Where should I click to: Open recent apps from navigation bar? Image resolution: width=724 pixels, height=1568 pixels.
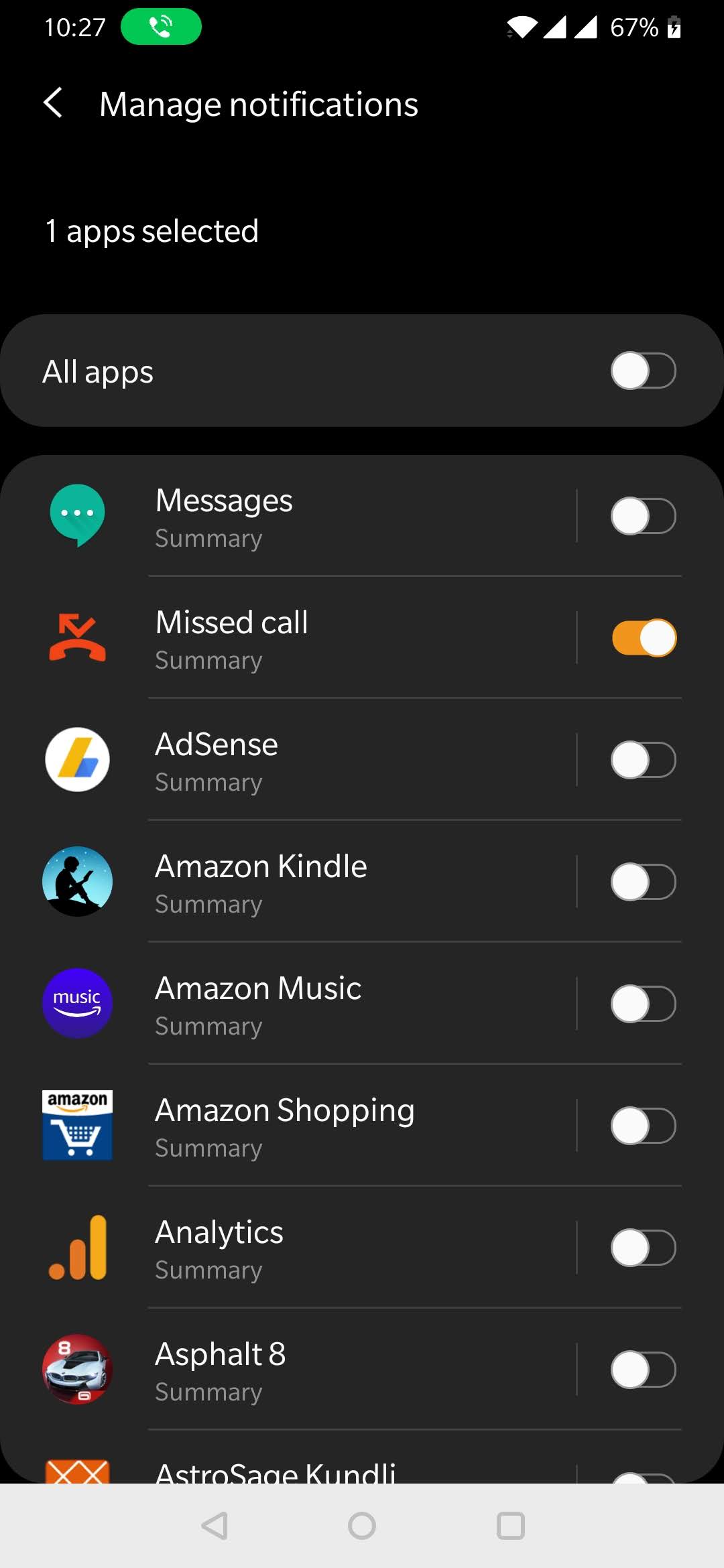pyautogui.click(x=510, y=1526)
